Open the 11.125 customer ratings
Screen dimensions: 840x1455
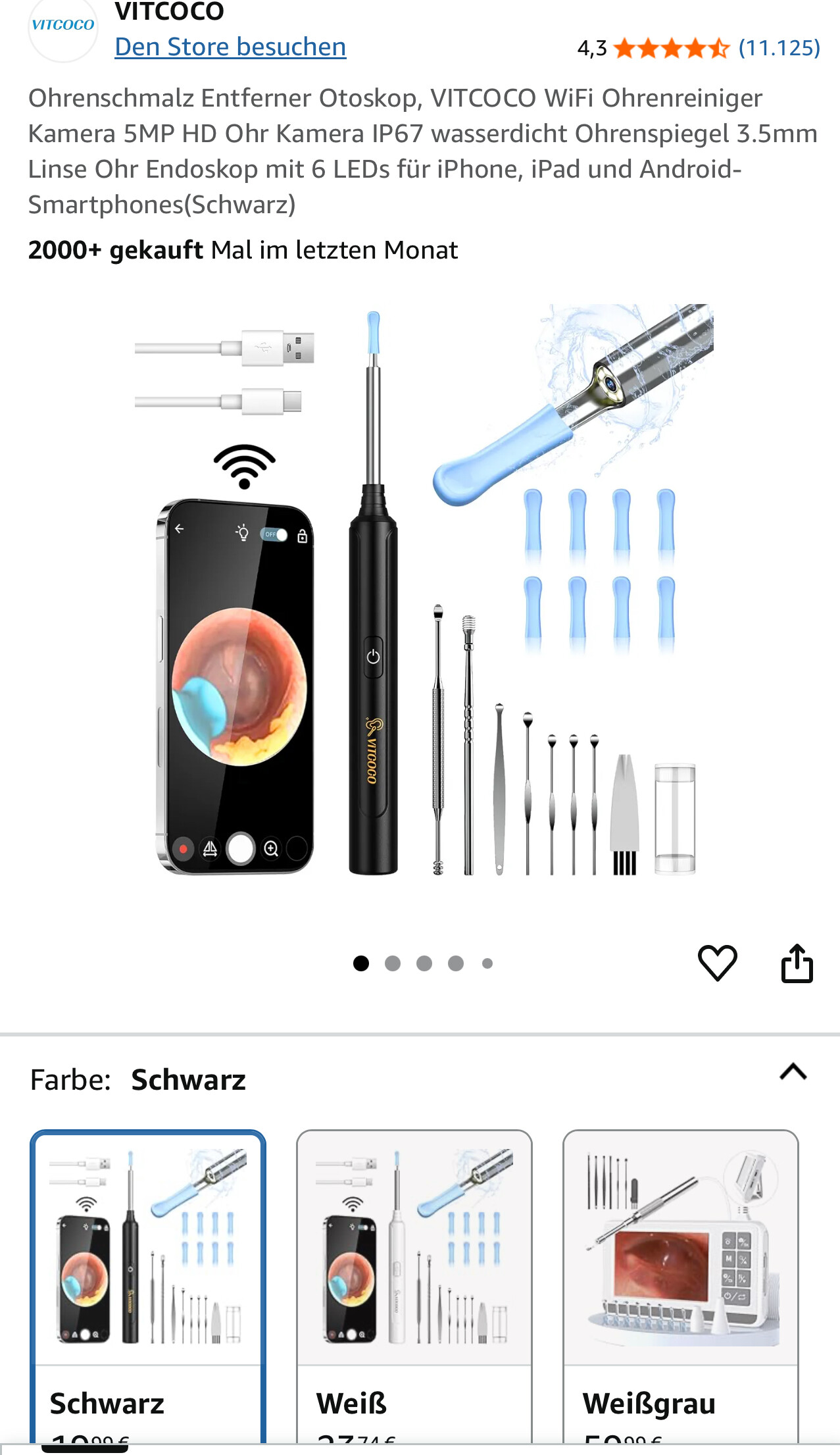tap(779, 48)
